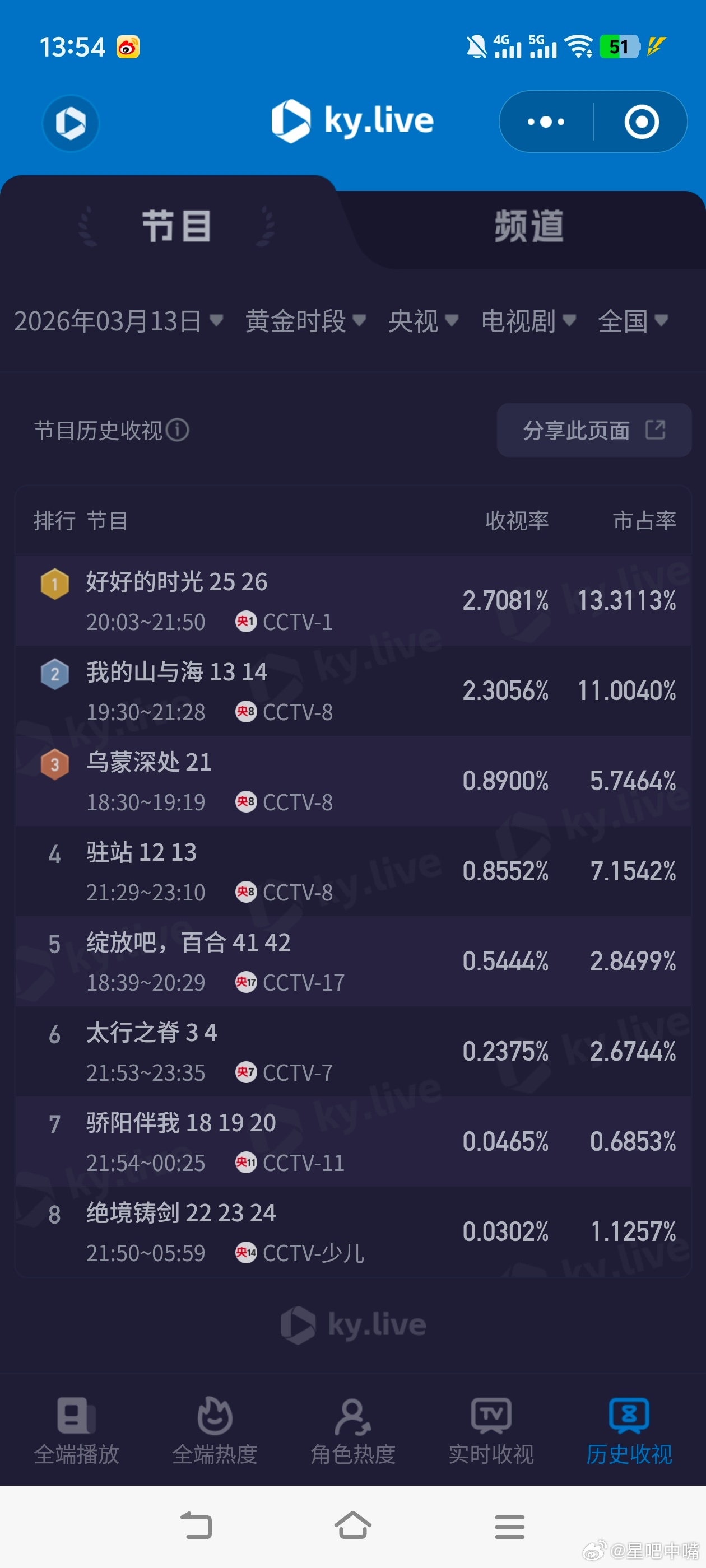
Task: Tap the CCTV-1 channel badge
Action: pos(245,622)
